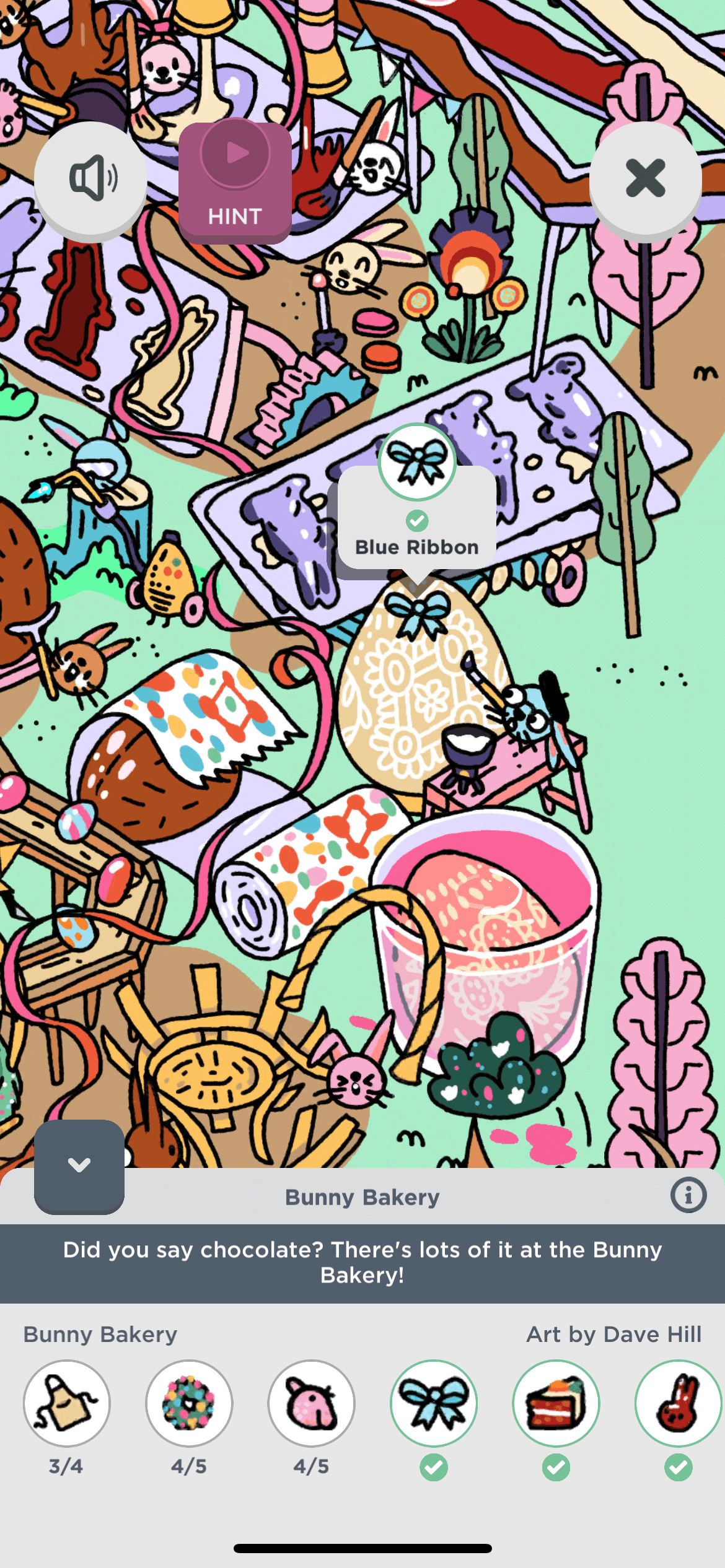
Task: Select the apron item showing 3/4
Action: point(67,1403)
